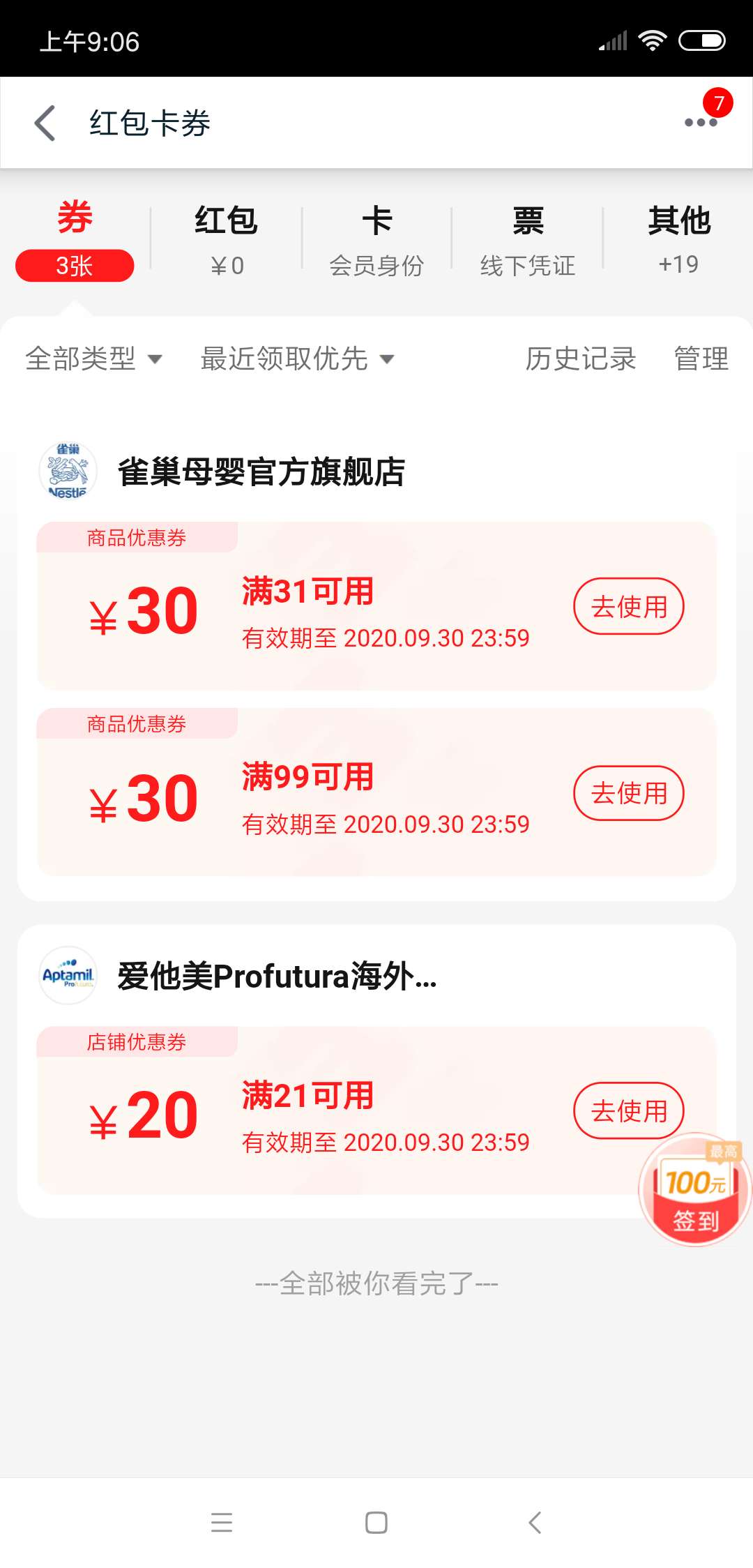This screenshot has width=753, height=1568.
Task: Expand the 最近领取优先 sort dropdown
Action: [297, 359]
